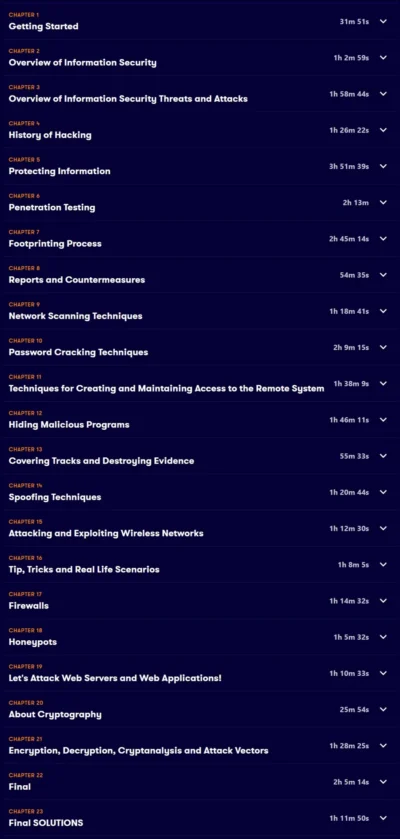400x839 pixels.
Task: Open the Spoofing Techniques chapter
Action: (200, 492)
